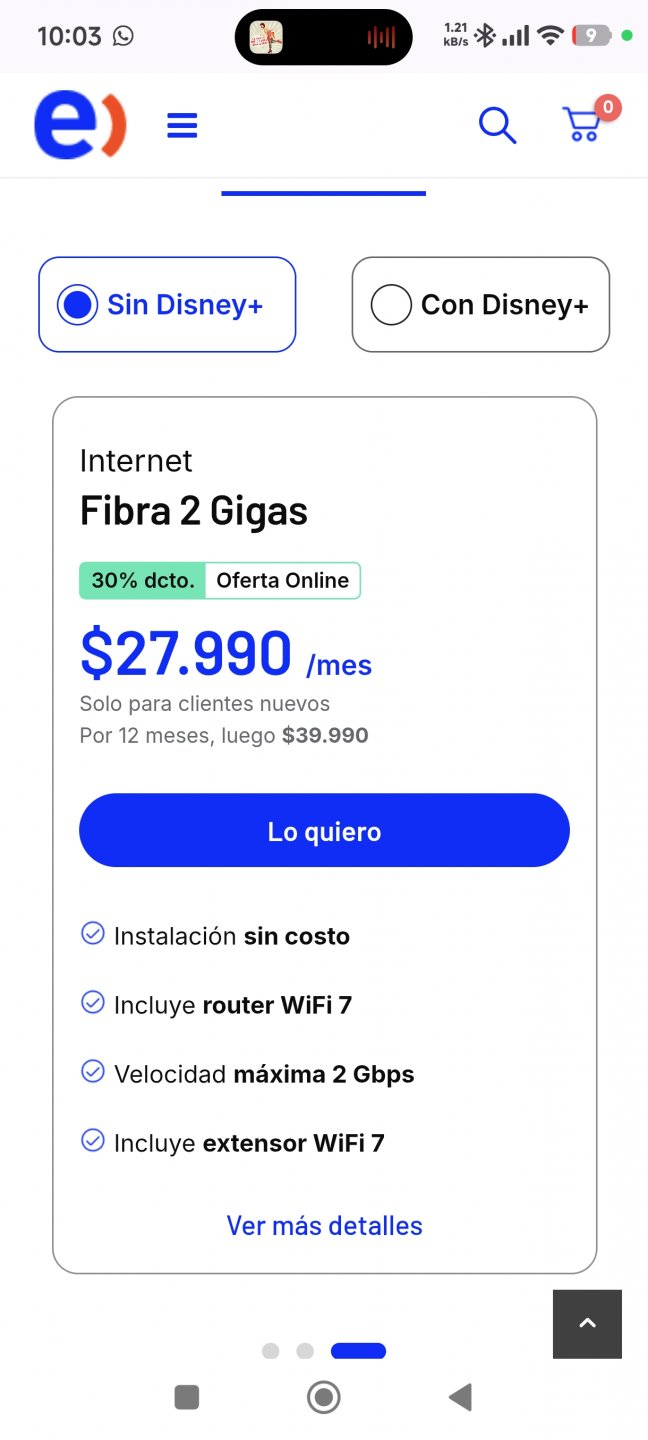Open the search magnifier
The height and width of the screenshot is (1440, 648).
tap(497, 126)
